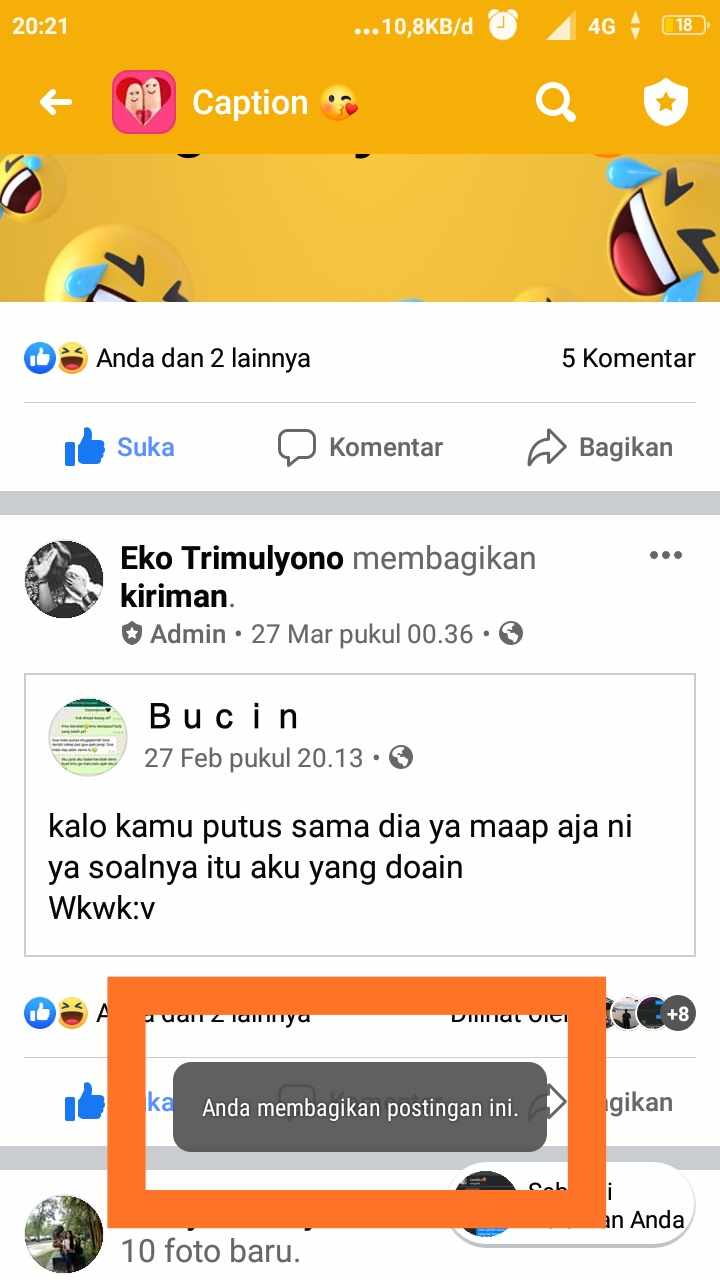720x1280 pixels.
Task: View the 5 Komentar list
Action: tap(628, 357)
